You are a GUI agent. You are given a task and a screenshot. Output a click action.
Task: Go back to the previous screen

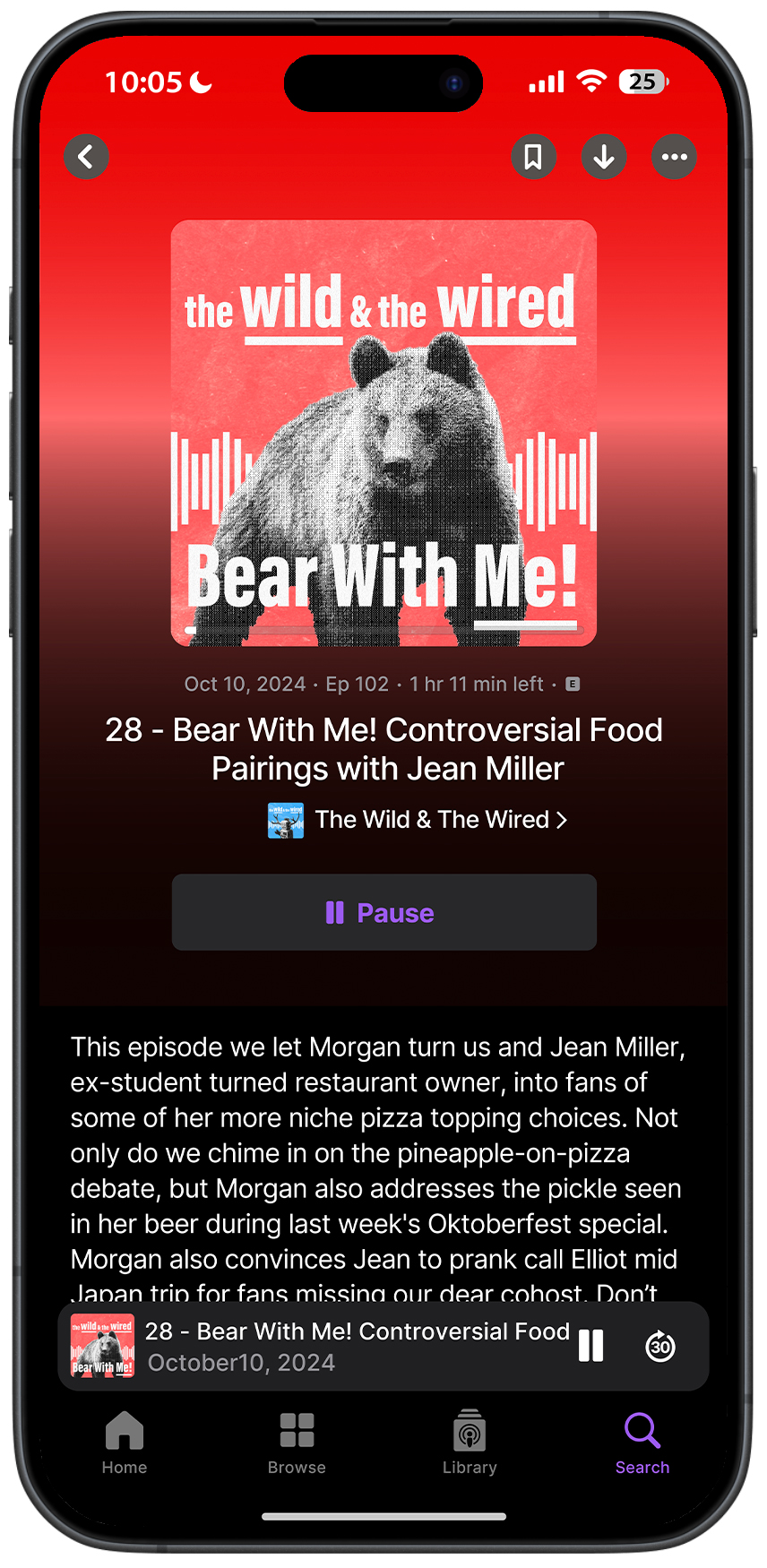coord(86,157)
